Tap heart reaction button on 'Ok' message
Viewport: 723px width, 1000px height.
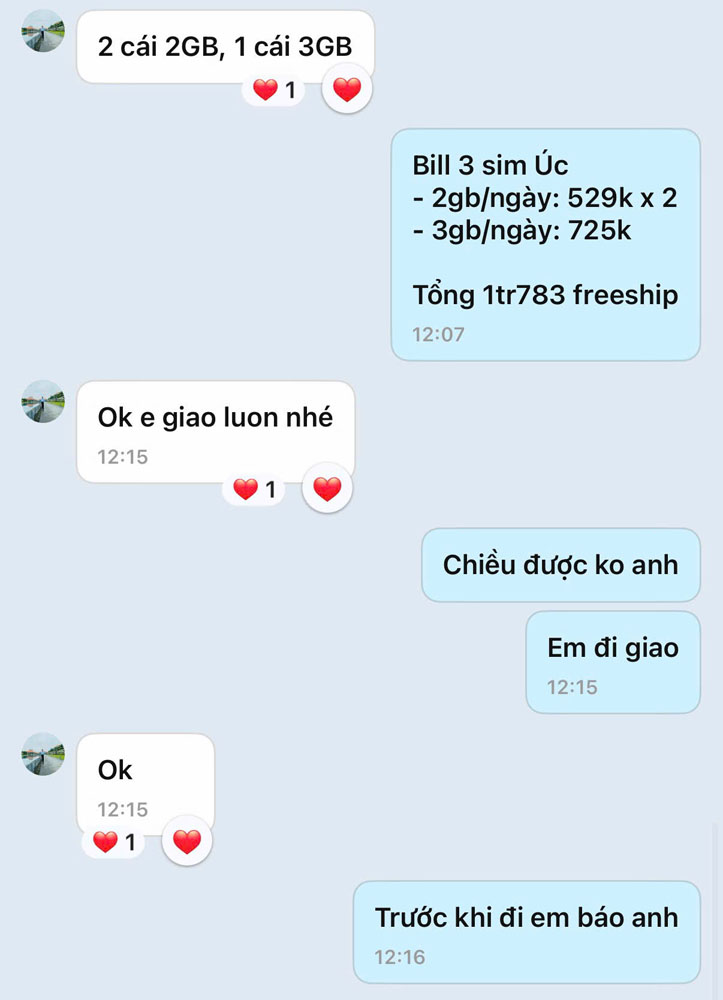click(187, 841)
